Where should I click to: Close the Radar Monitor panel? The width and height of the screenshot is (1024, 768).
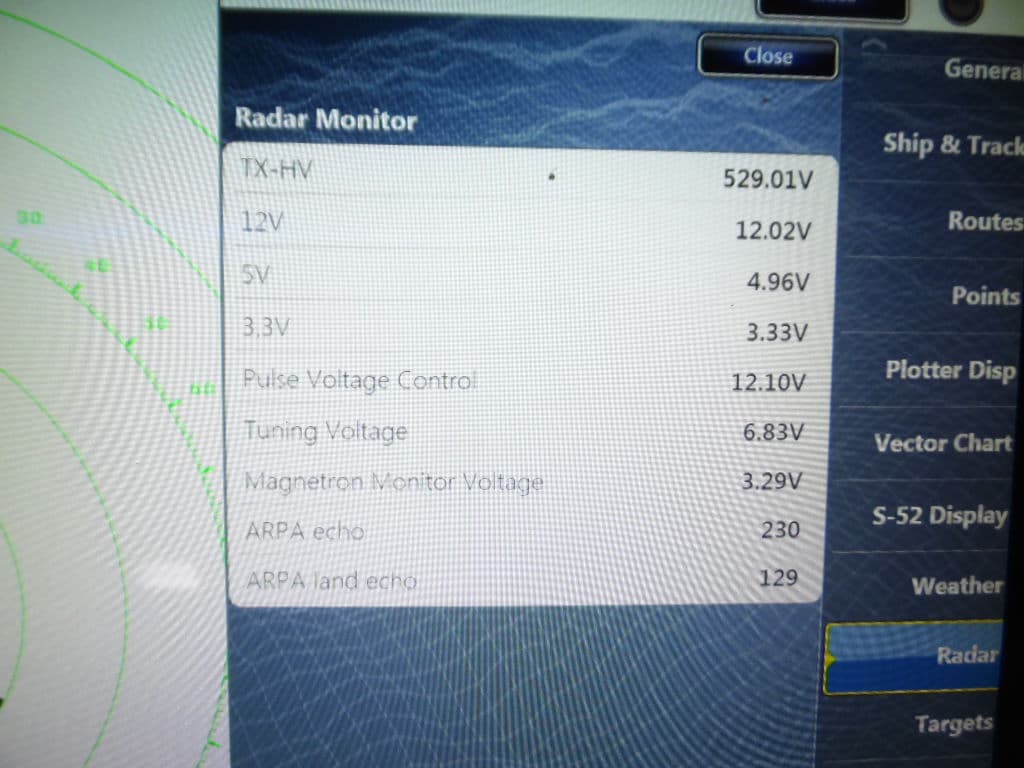pos(767,57)
